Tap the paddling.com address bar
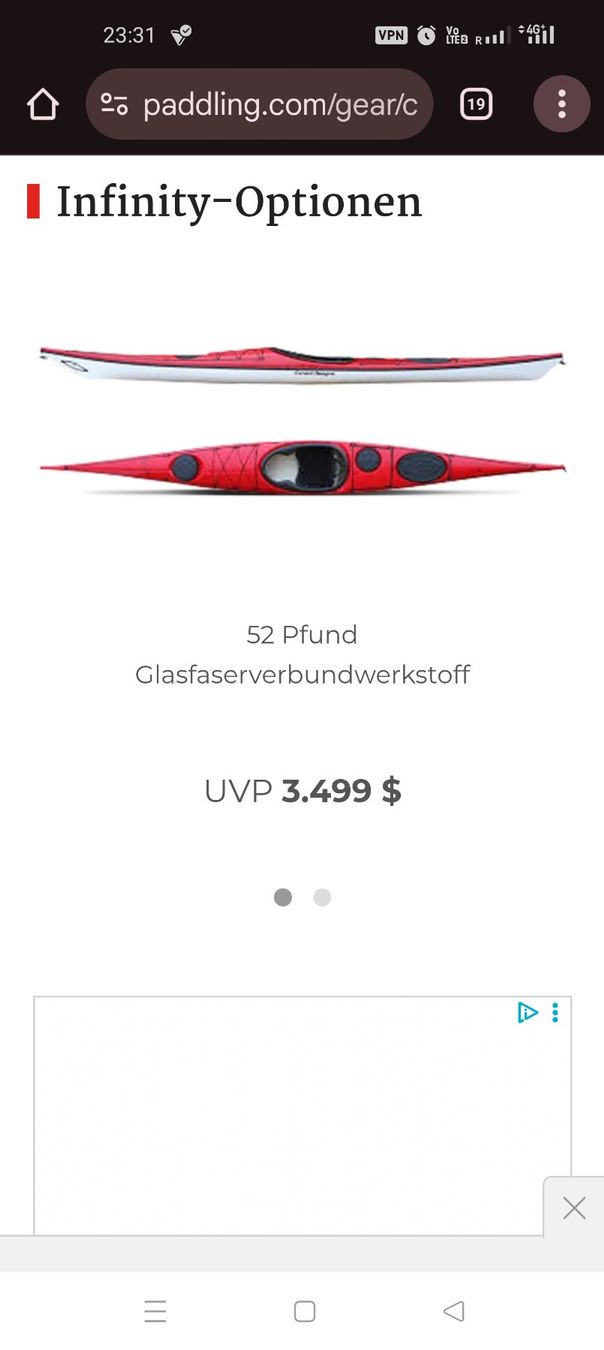Screen dimensions: 604x1350 [259, 104]
